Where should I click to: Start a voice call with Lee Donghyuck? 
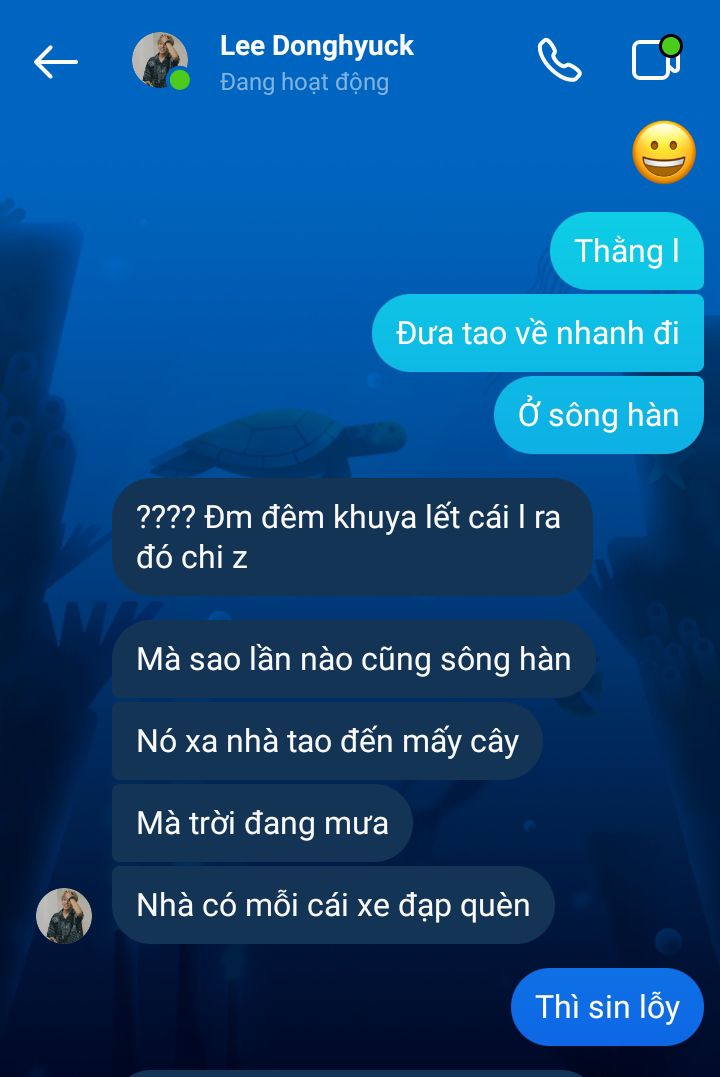(x=559, y=61)
